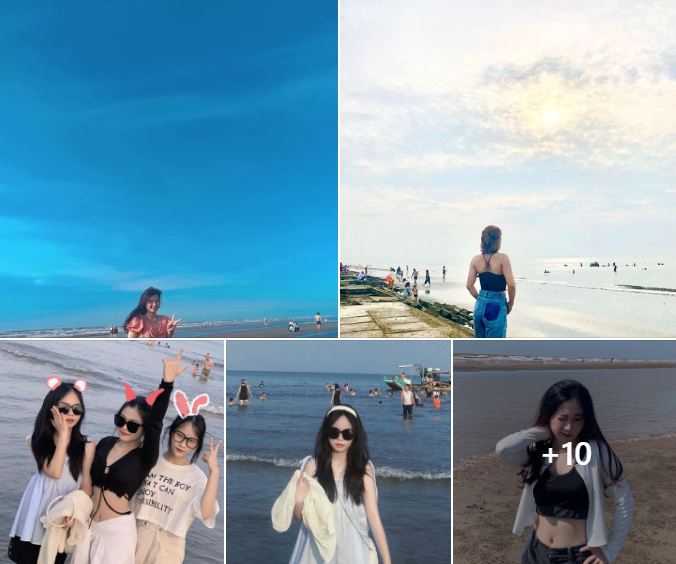The width and height of the screenshot is (676, 564).
Task: Tap the +10 tile to see more photos
Action: tap(564, 453)
